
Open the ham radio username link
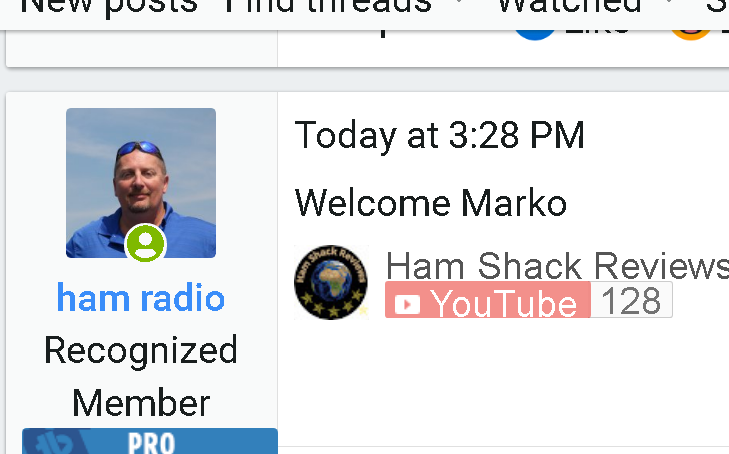pos(141,297)
